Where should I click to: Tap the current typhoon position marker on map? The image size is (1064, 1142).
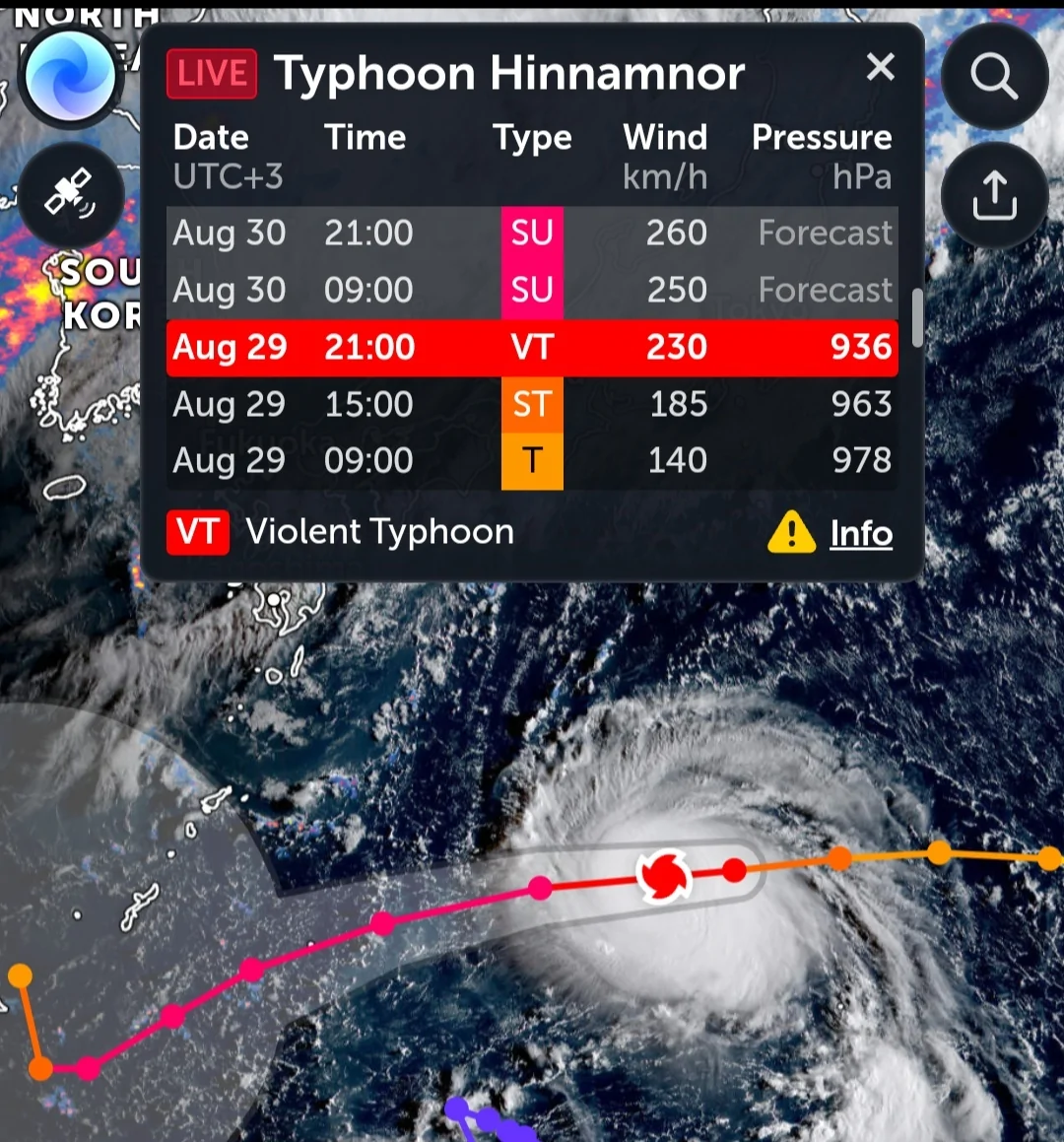(664, 875)
